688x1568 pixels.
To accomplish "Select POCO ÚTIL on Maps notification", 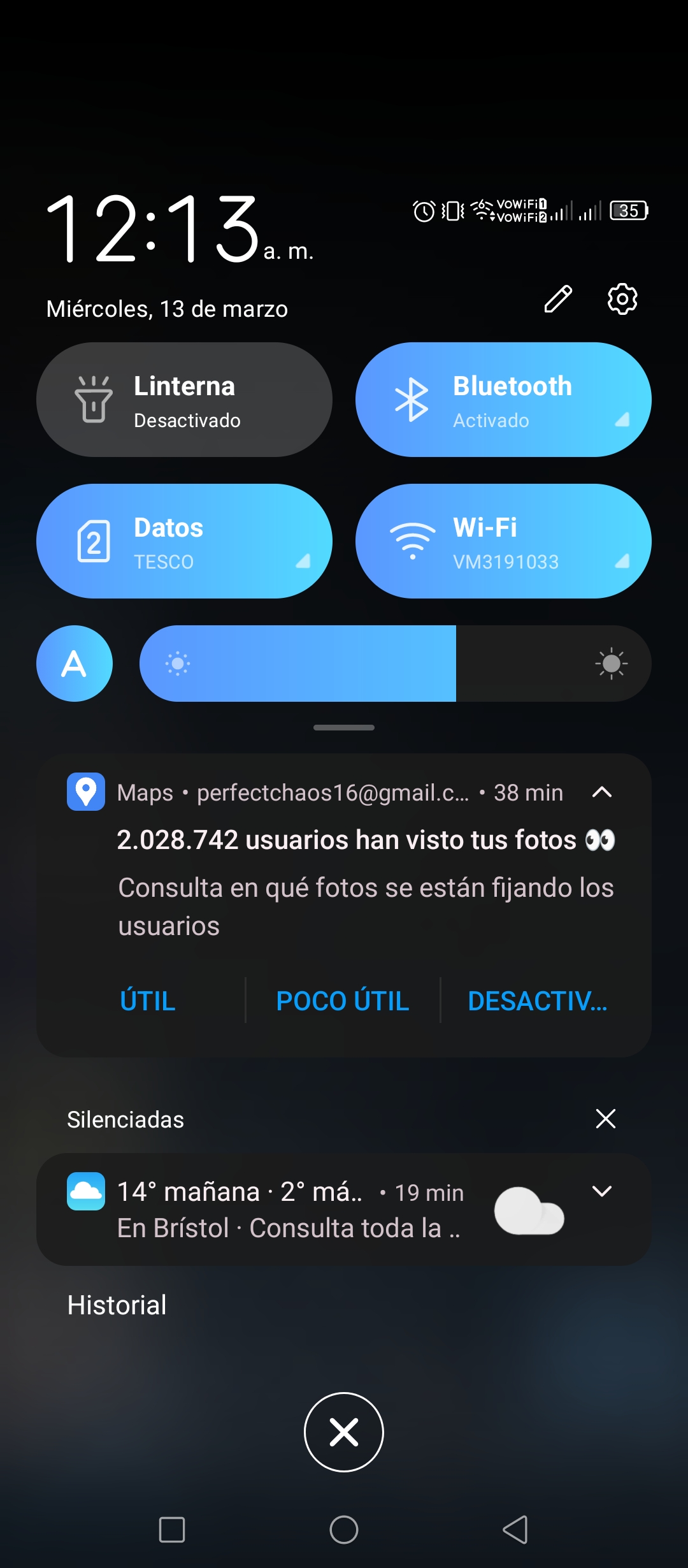I will pos(343,1001).
